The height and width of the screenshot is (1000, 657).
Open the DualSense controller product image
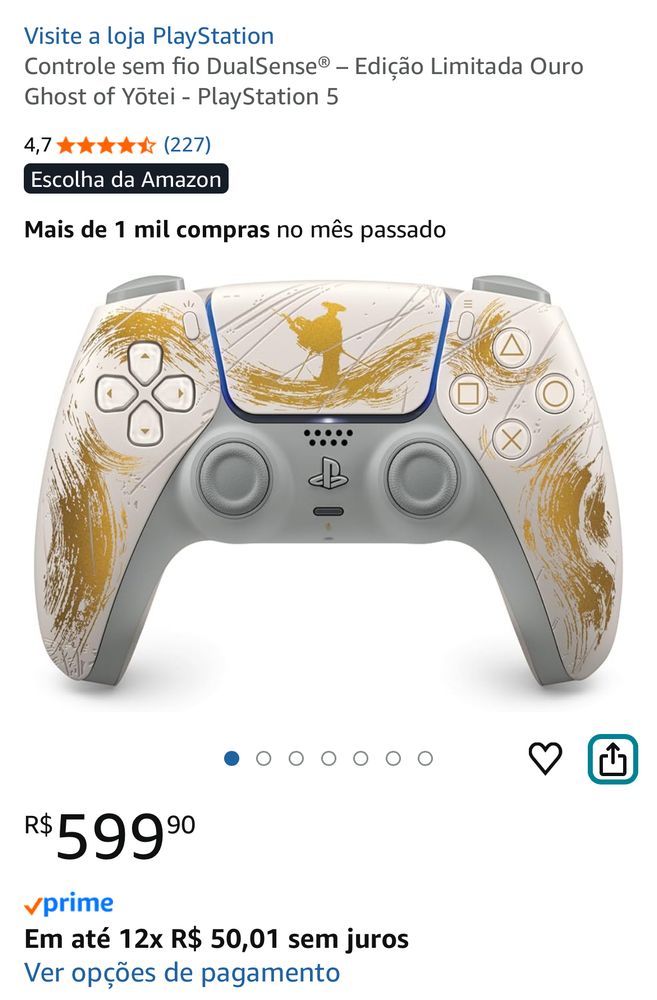click(328, 480)
